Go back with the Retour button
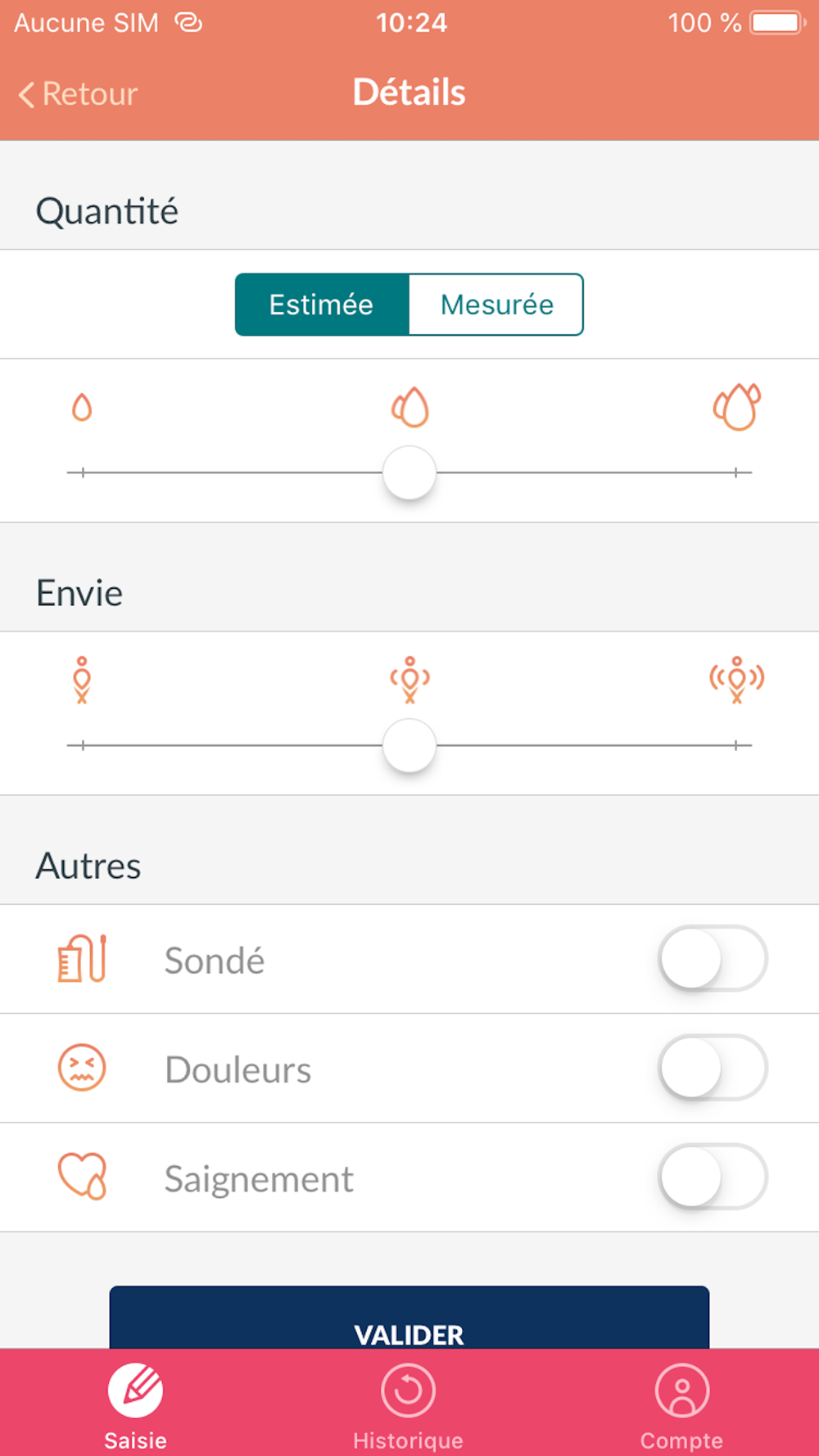This screenshot has width=819, height=1456. click(78, 94)
